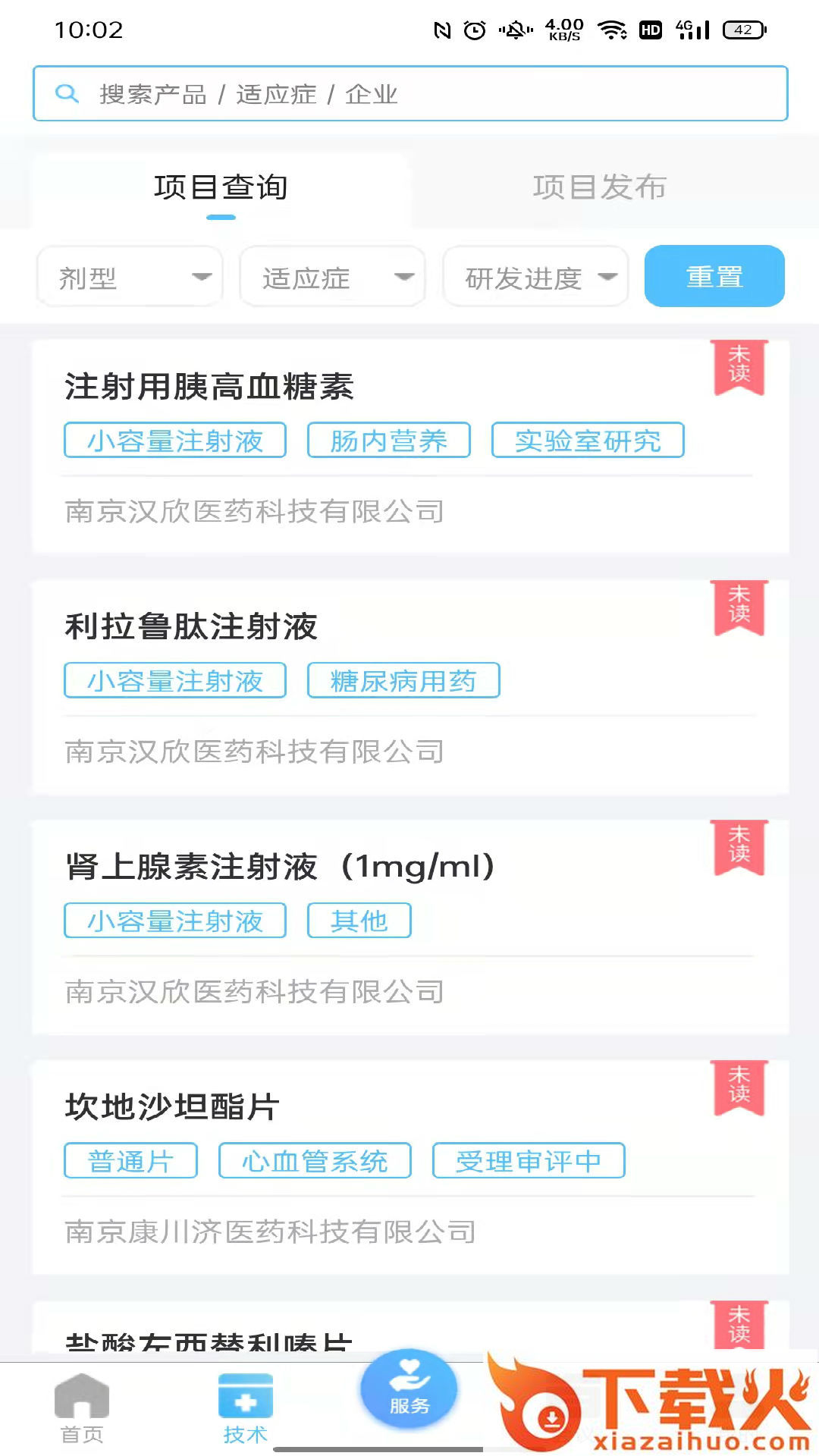Switch to the 技术 bottom tab
The width and height of the screenshot is (819, 1456).
coord(245,1407)
